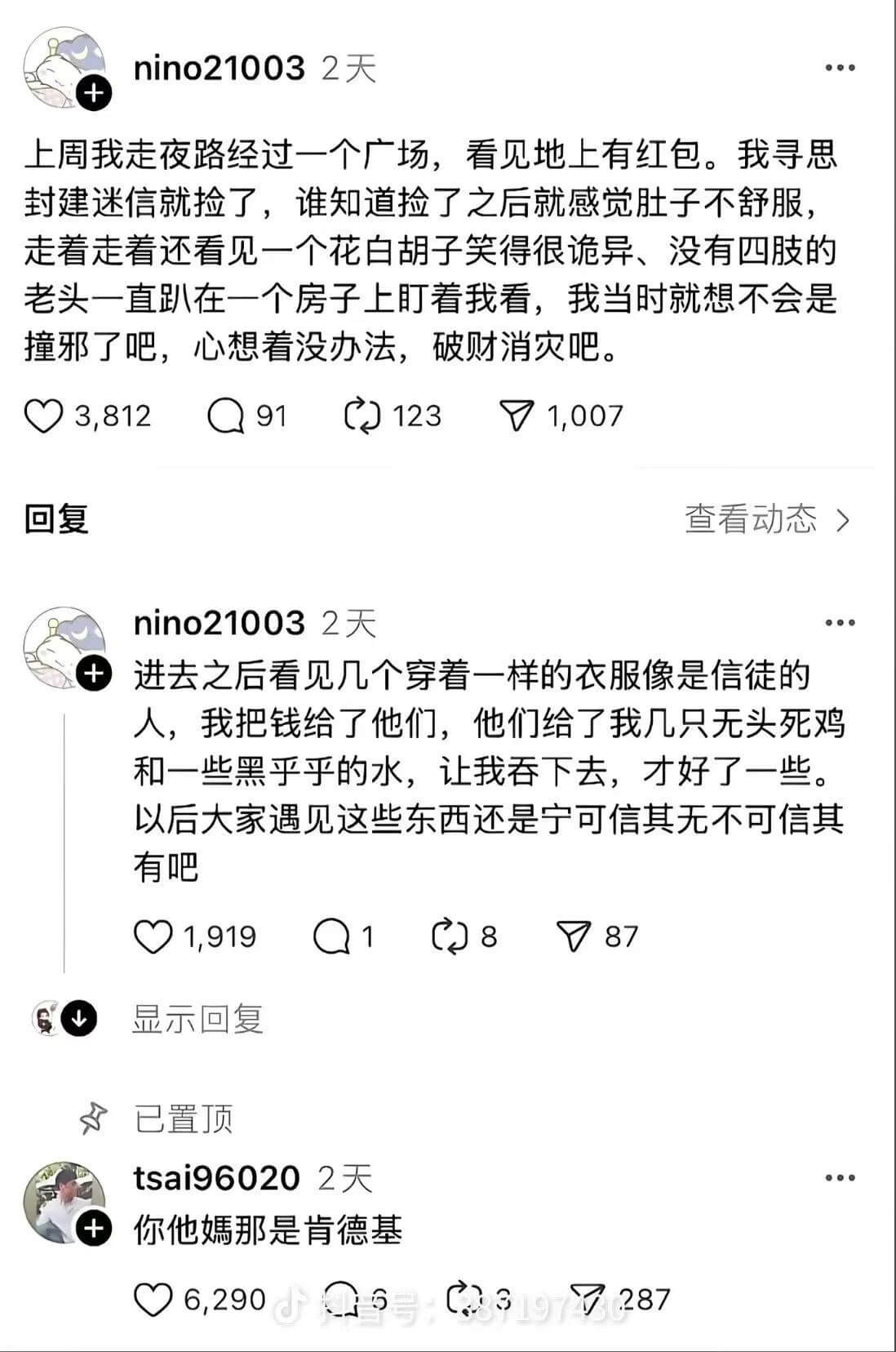Image resolution: width=896 pixels, height=1352 pixels.
Task: Tap nino21003's profile avatar
Action: (x=65, y=65)
